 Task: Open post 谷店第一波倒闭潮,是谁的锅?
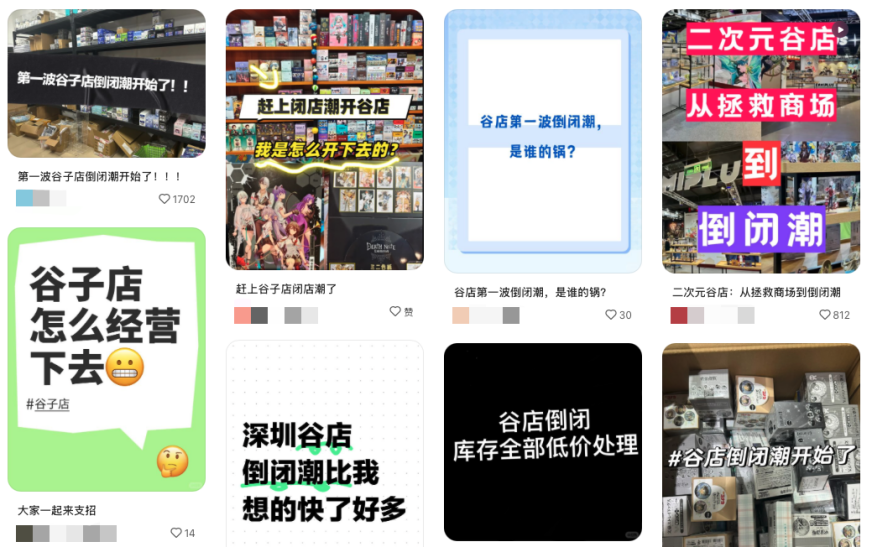point(542,141)
